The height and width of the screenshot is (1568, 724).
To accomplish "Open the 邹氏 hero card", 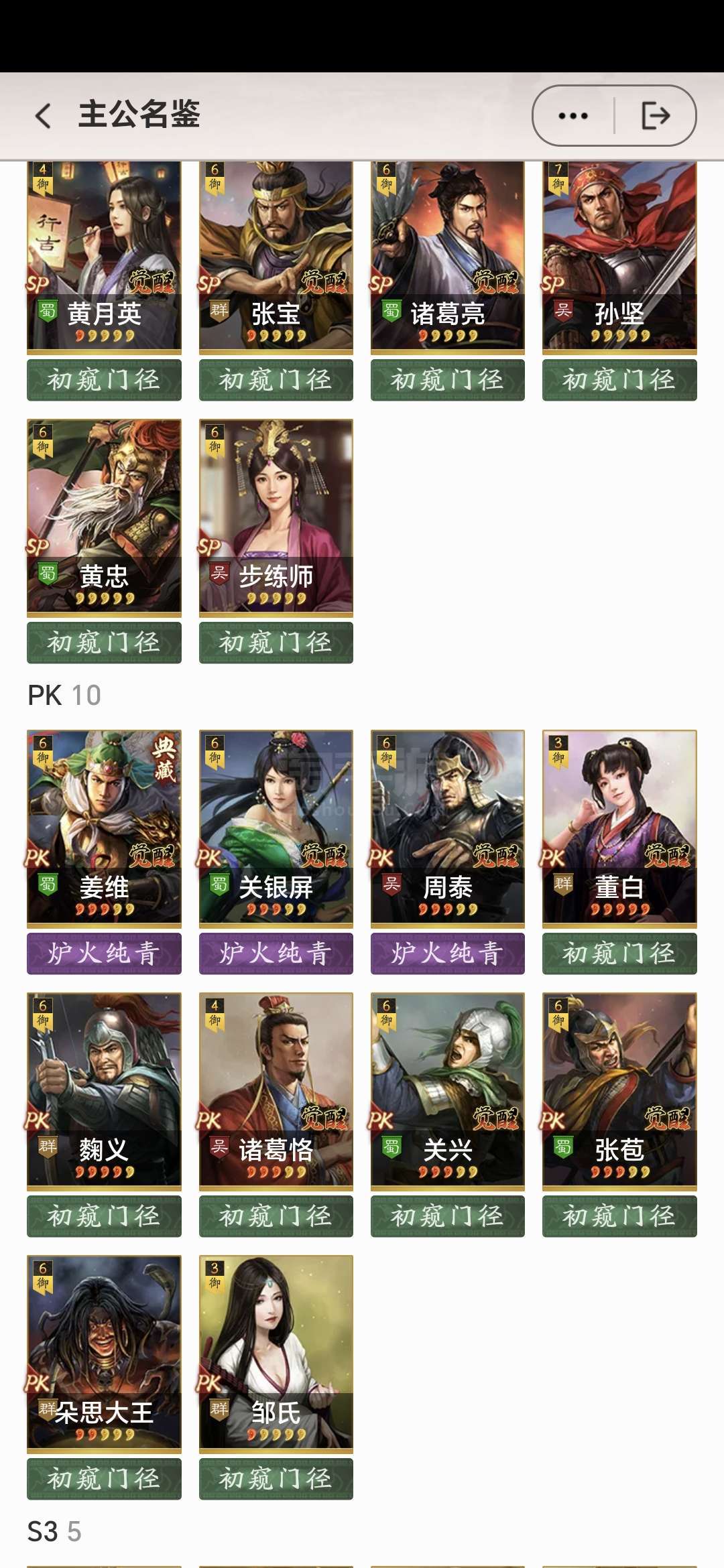I will click(276, 1354).
